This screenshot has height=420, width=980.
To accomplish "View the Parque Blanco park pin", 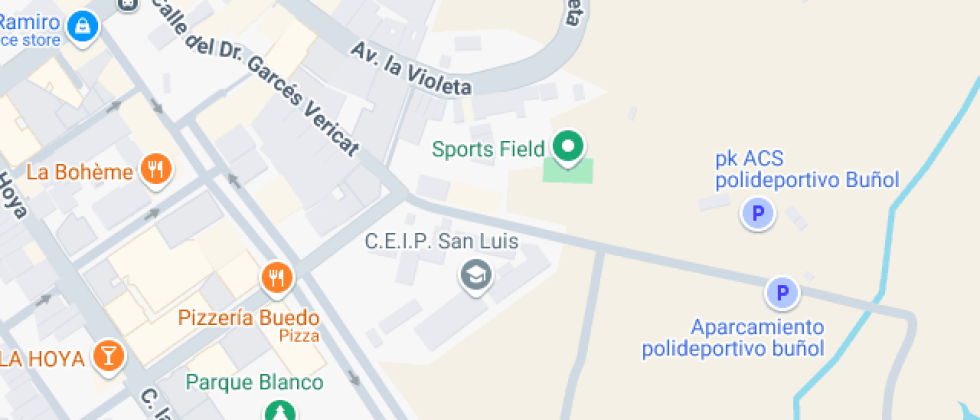I will pyautogui.click(x=277, y=410).
